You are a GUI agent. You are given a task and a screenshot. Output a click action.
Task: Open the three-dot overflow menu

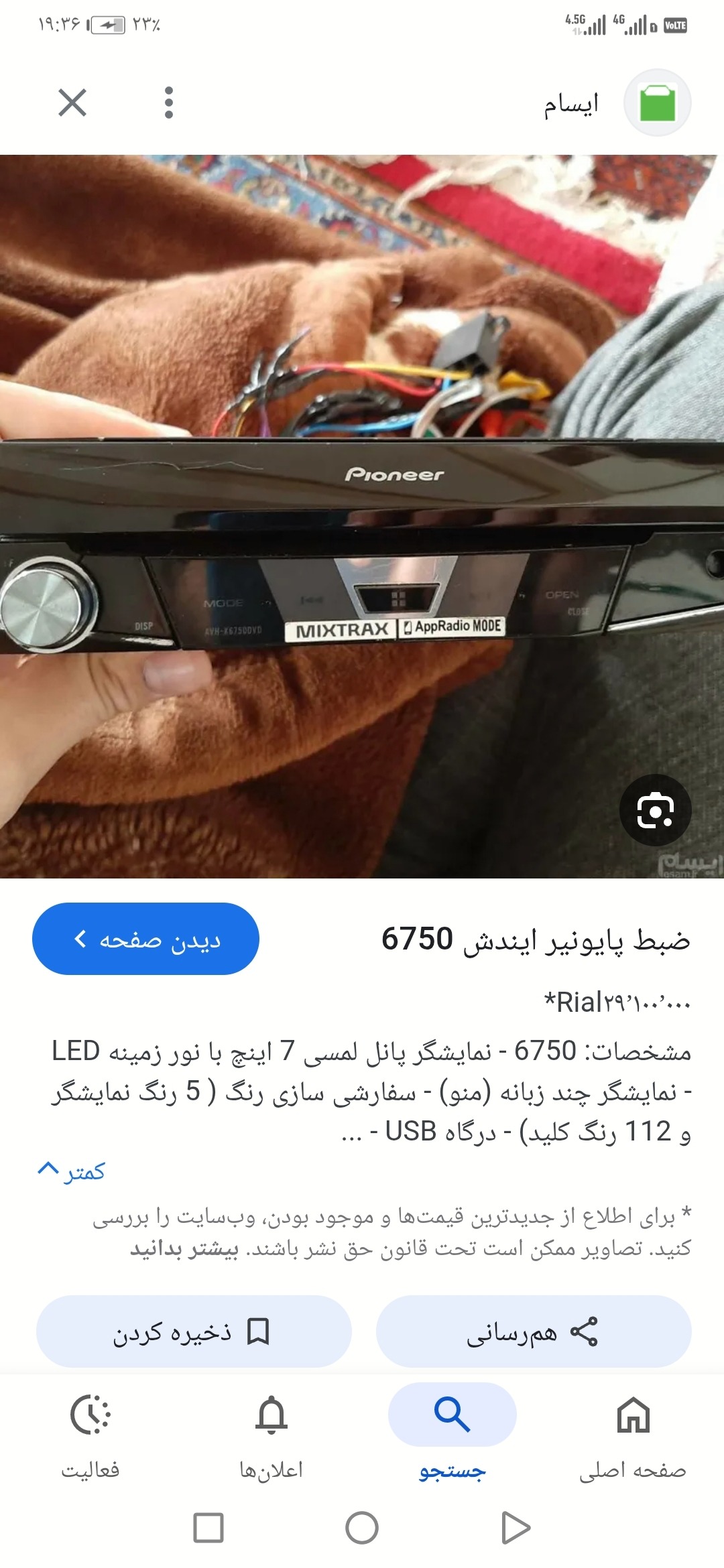click(x=169, y=103)
